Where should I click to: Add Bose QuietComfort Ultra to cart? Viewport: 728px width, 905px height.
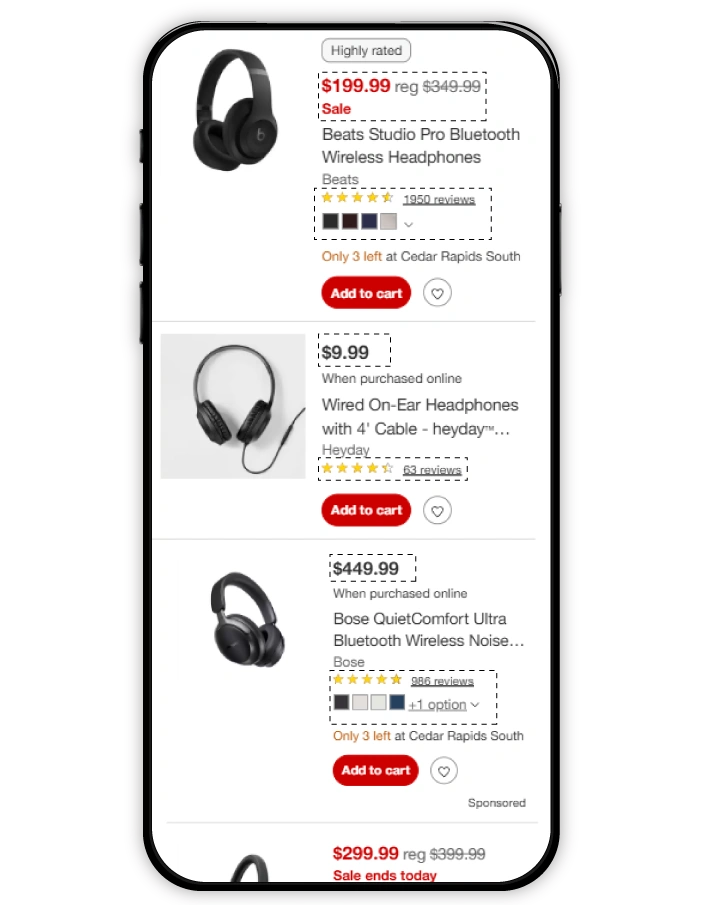pyautogui.click(x=375, y=770)
